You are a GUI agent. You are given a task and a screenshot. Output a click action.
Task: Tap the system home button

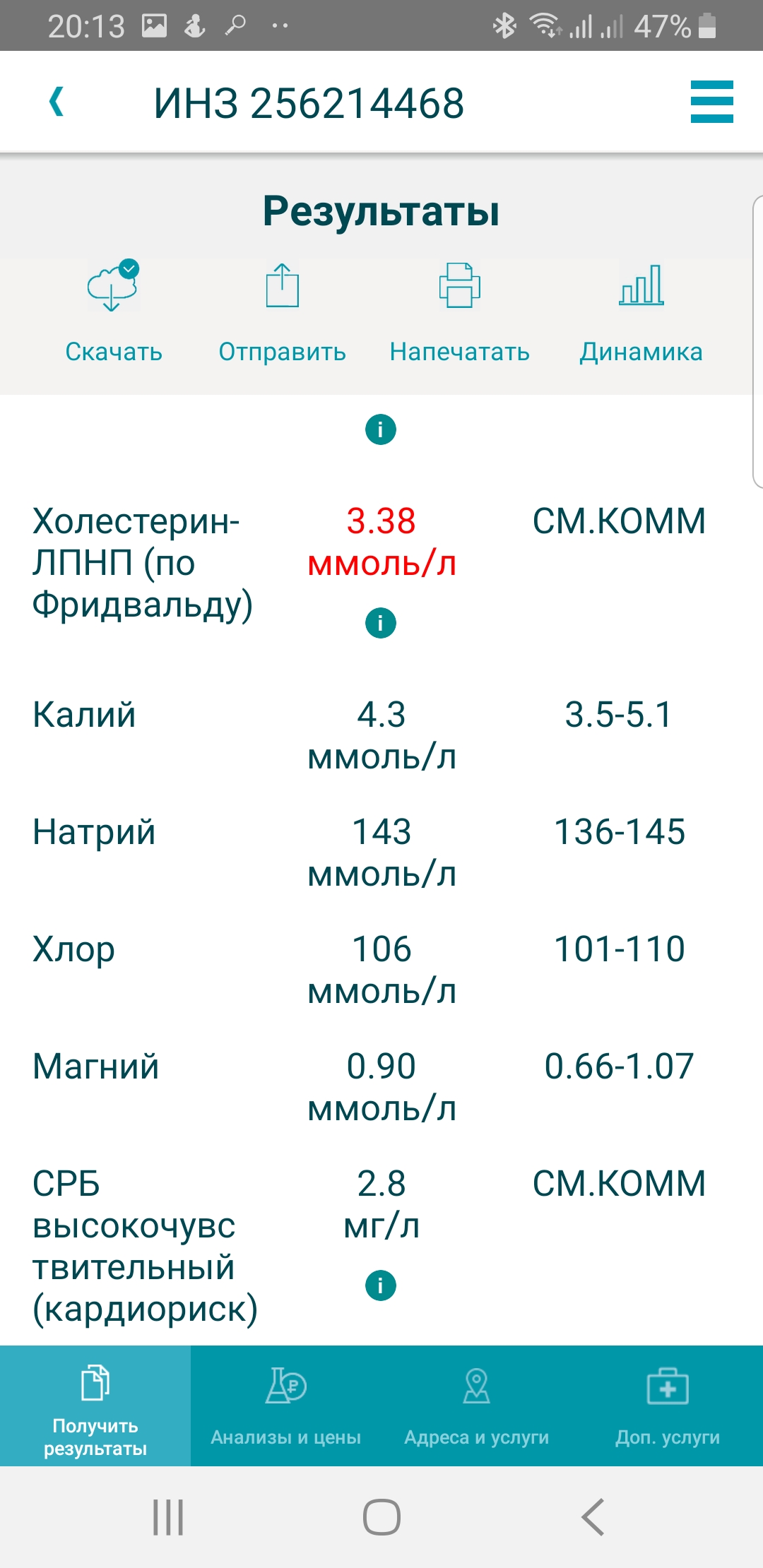point(381,1517)
